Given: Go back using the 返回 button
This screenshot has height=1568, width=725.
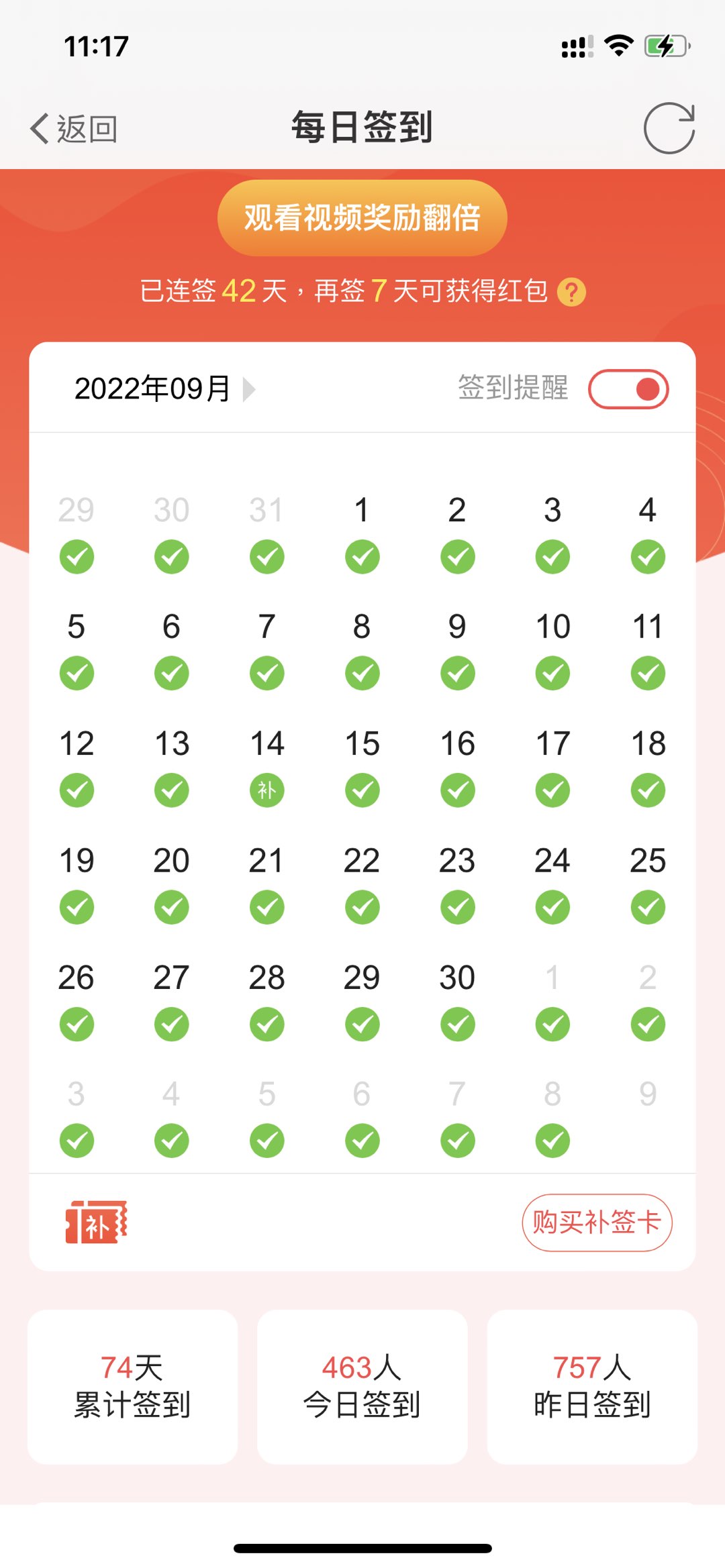Looking at the screenshot, I should pos(74,128).
